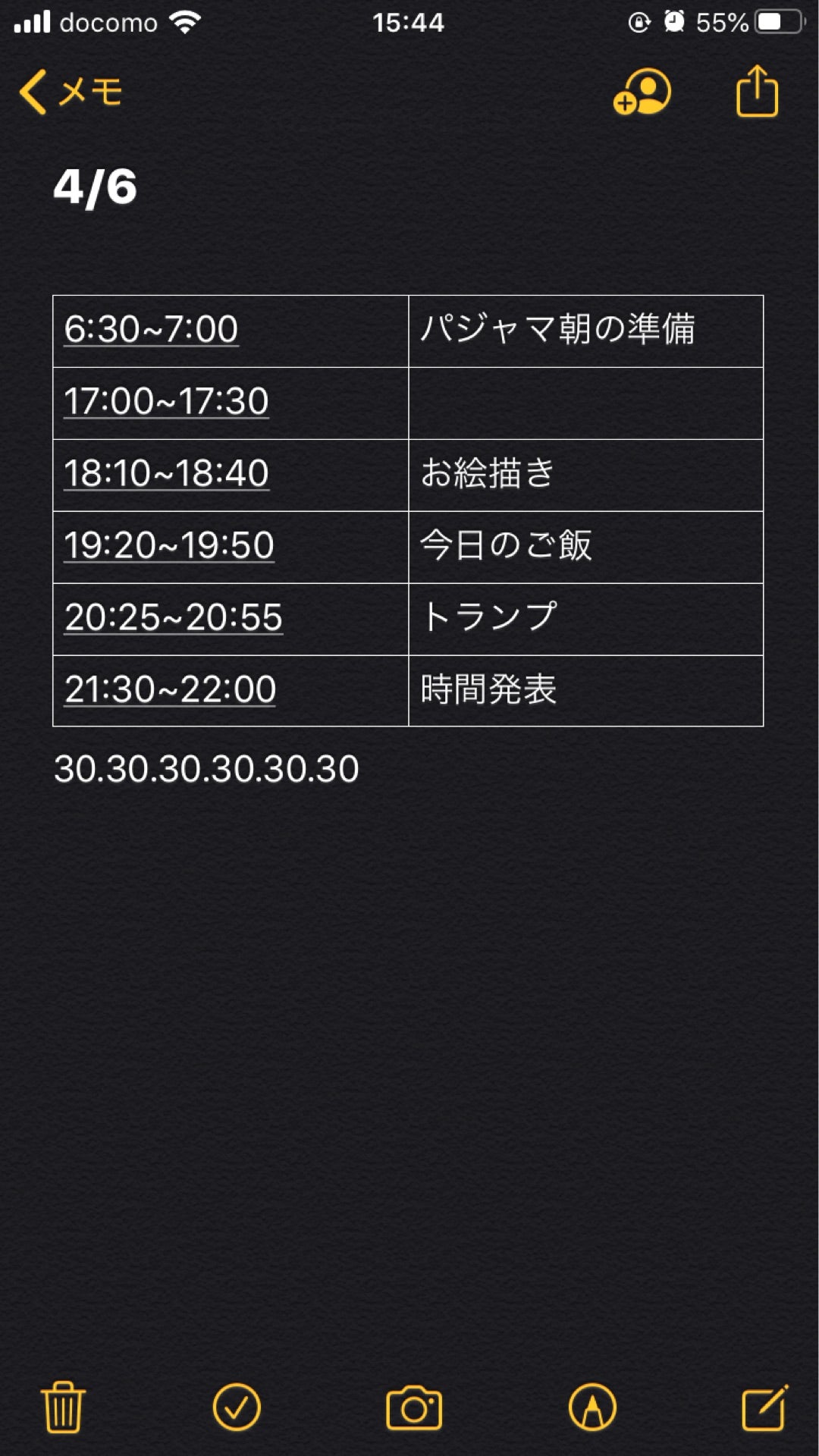Image resolution: width=819 pixels, height=1456 pixels.
Task: Open the 19:20~19:50 time link
Action: pyautogui.click(x=168, y=546)
